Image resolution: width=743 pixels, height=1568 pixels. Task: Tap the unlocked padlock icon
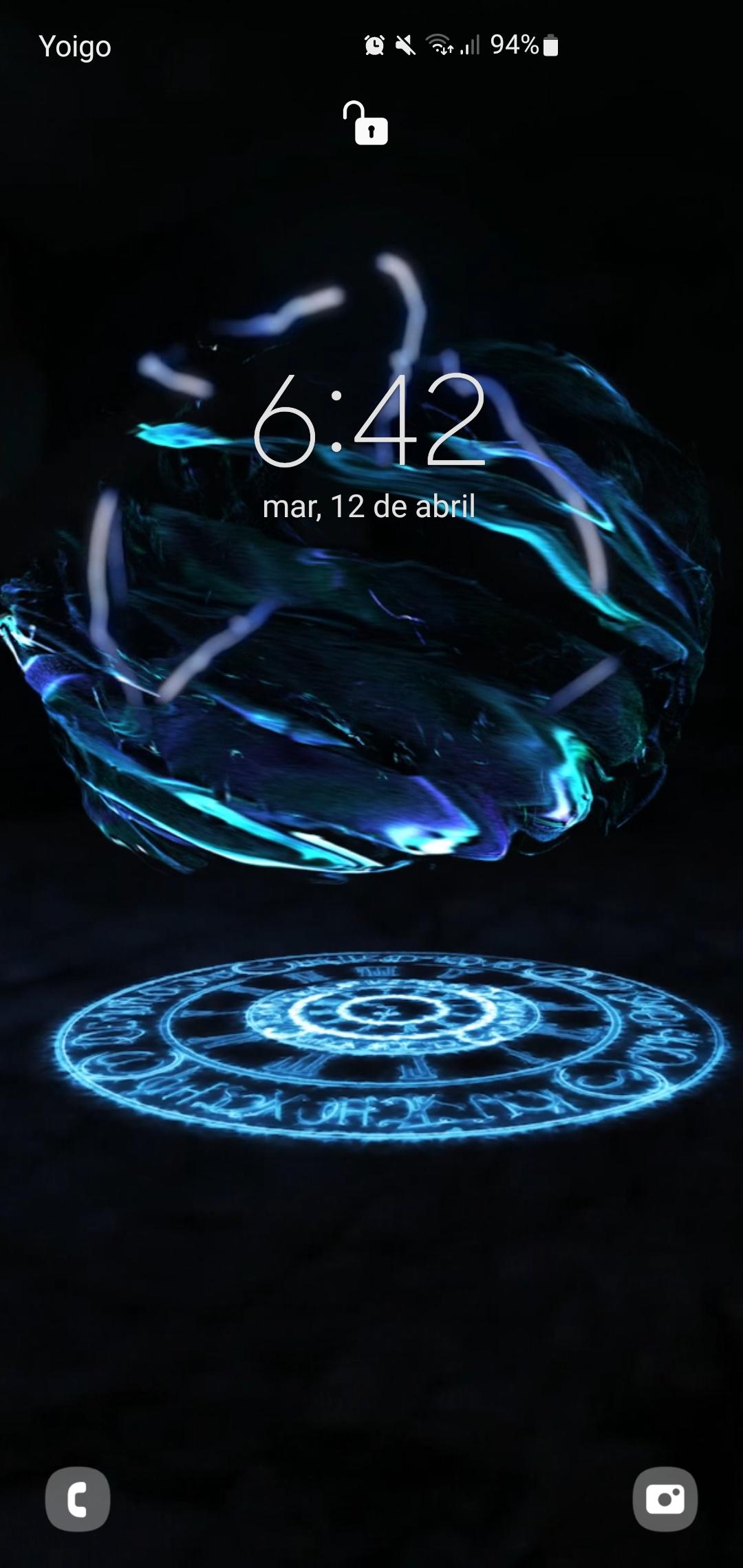coord(365,123)
